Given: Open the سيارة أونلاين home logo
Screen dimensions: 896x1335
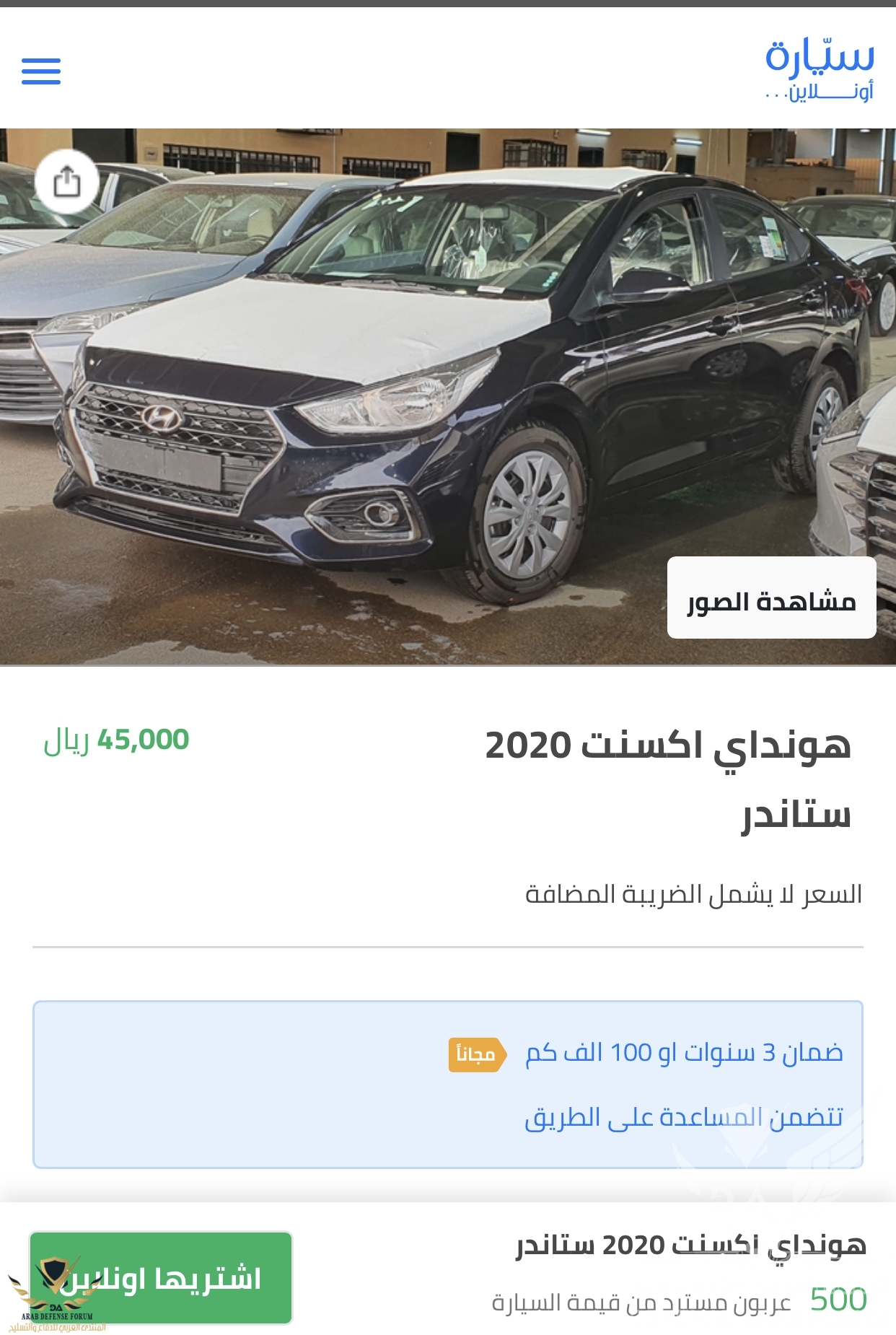Looking at the screenshot, I should 820,70.
